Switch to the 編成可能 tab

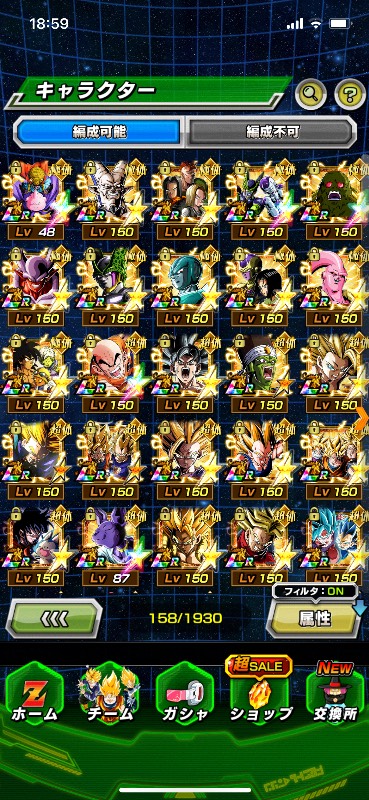click(x=99, y=132)
